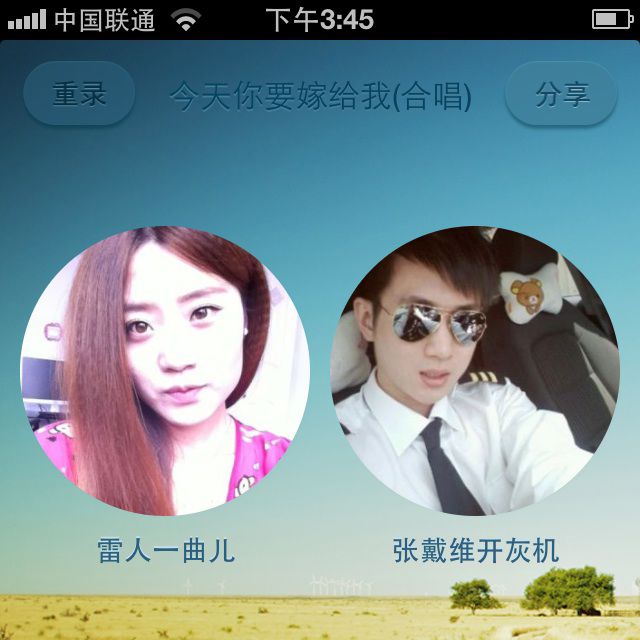Tap the 重录 re-record button
This screenshot has height=640, width=640.
click(79, 94)
